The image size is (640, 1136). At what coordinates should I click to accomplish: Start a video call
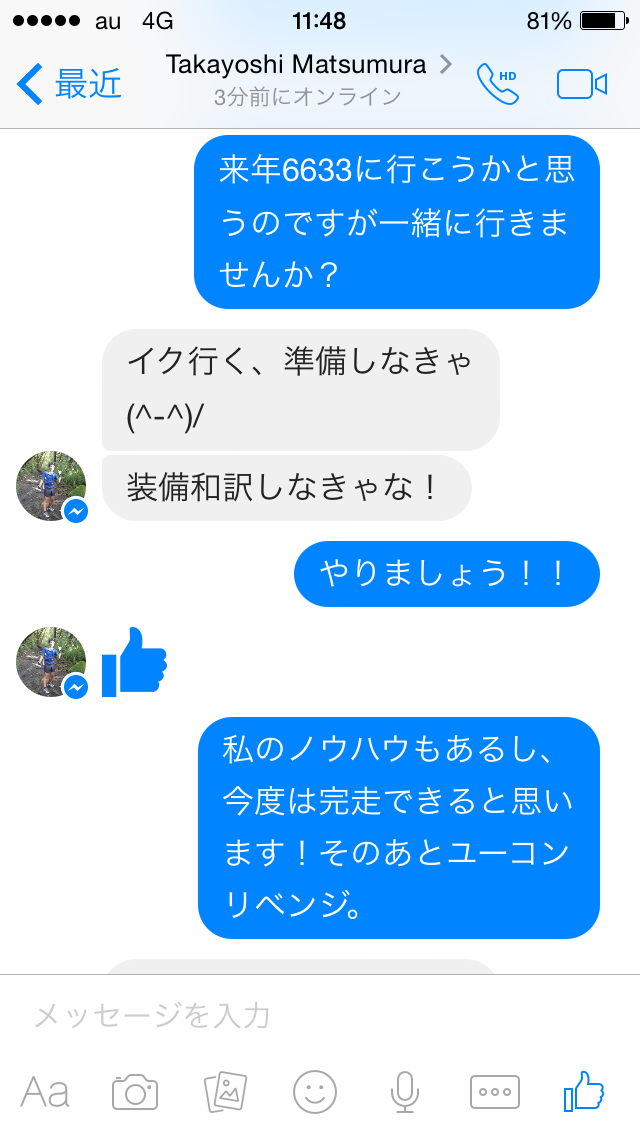point(582,84)
